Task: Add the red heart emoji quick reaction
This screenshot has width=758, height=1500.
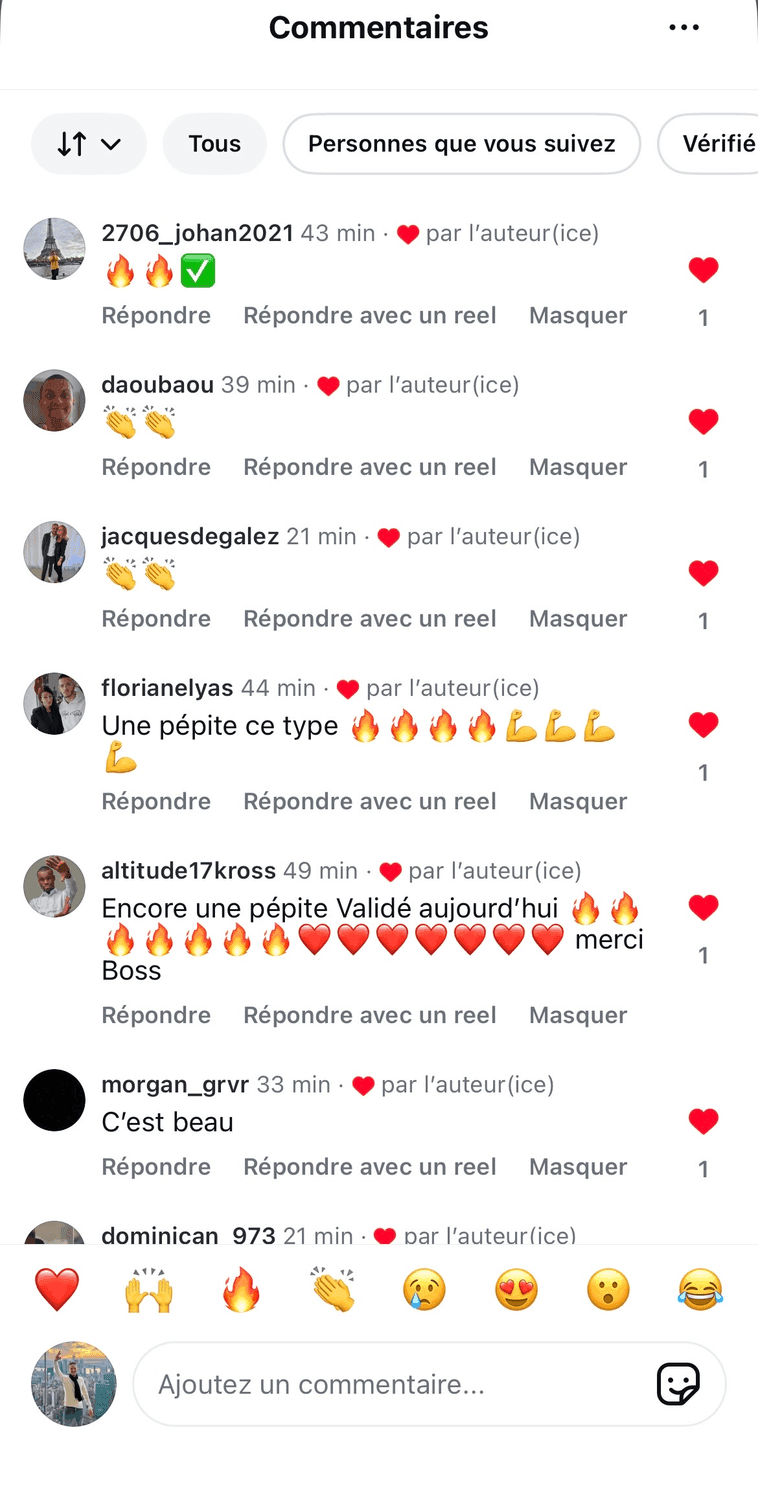Action: click(57, 1290)
